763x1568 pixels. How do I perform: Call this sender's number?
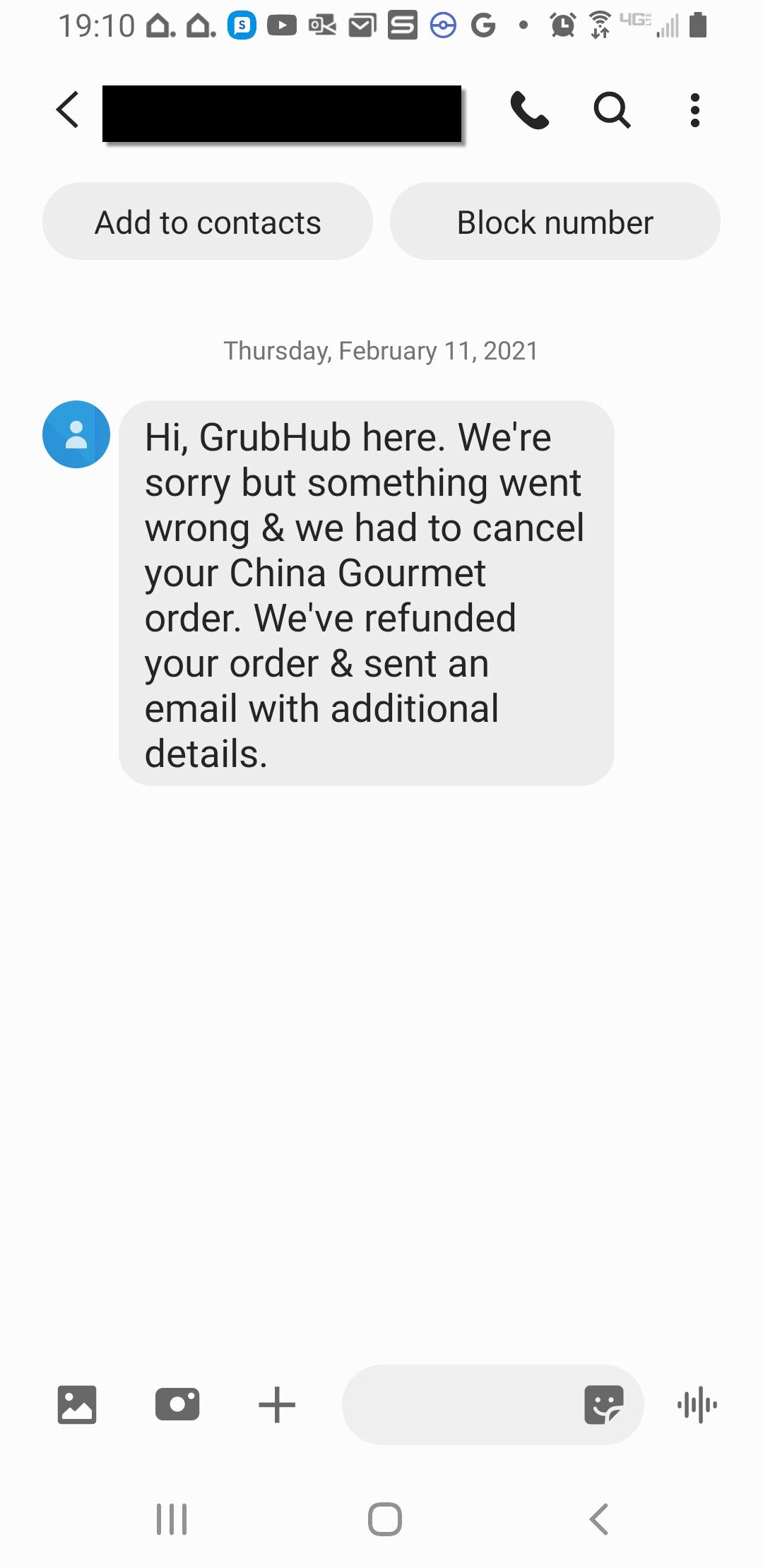[x=529, y=110]
